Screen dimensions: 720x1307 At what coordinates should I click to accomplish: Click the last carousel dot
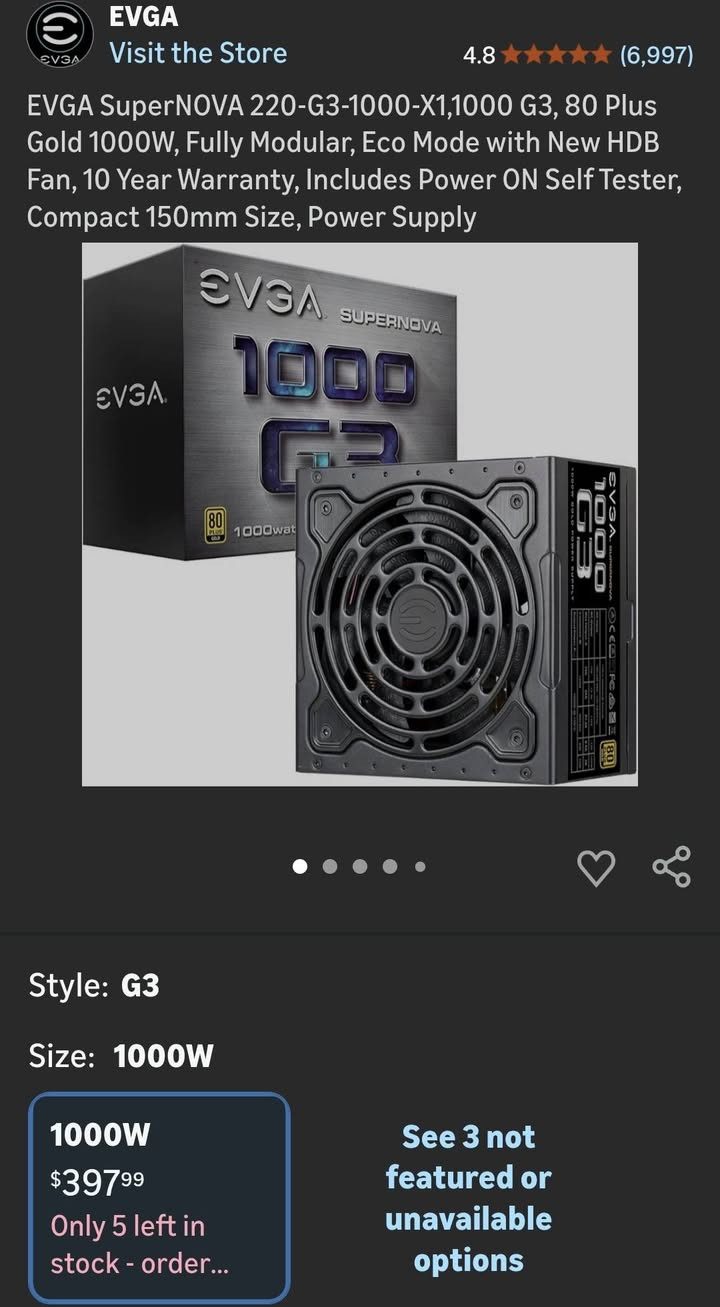[x=419, y=866]
